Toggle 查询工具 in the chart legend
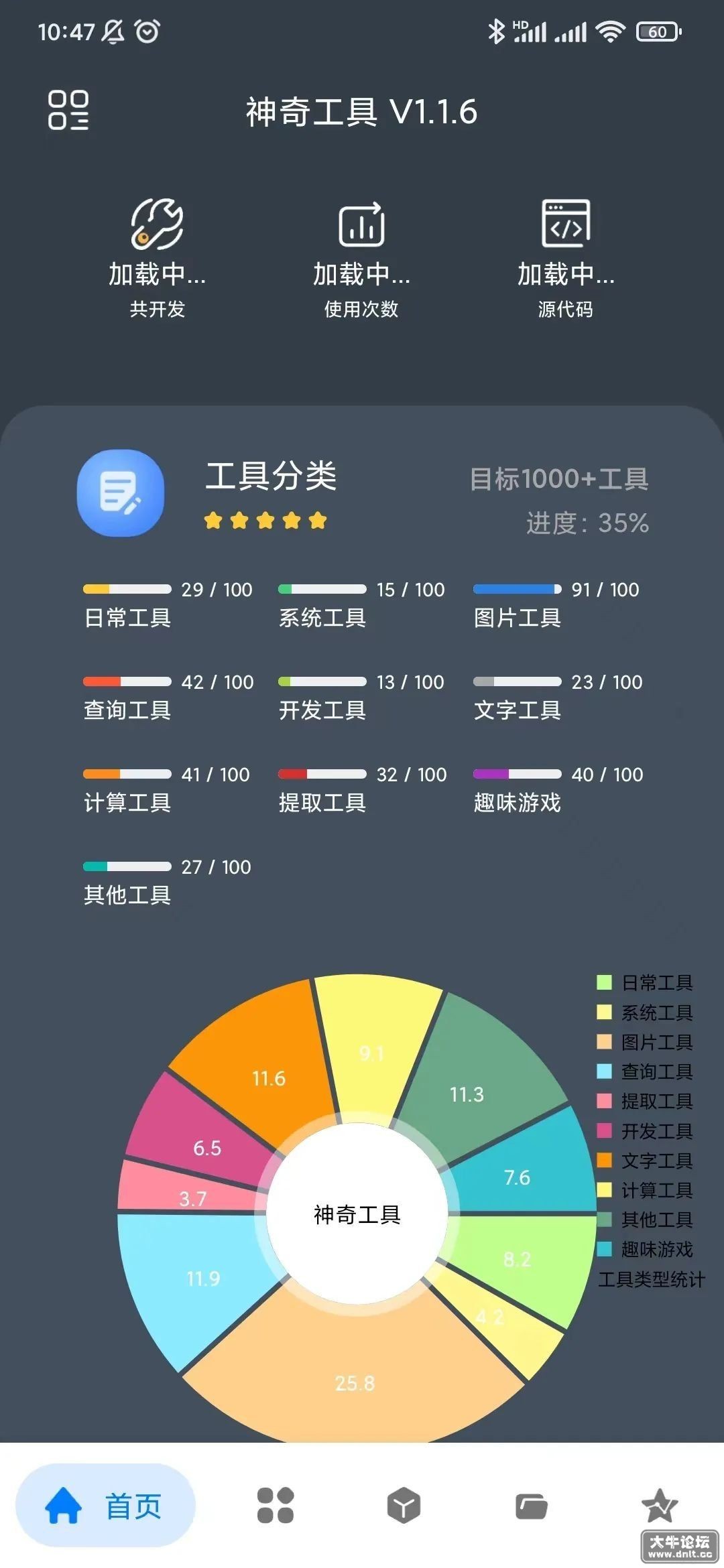This screenshot has height=1568, width=724. (x=644, y=1071)
